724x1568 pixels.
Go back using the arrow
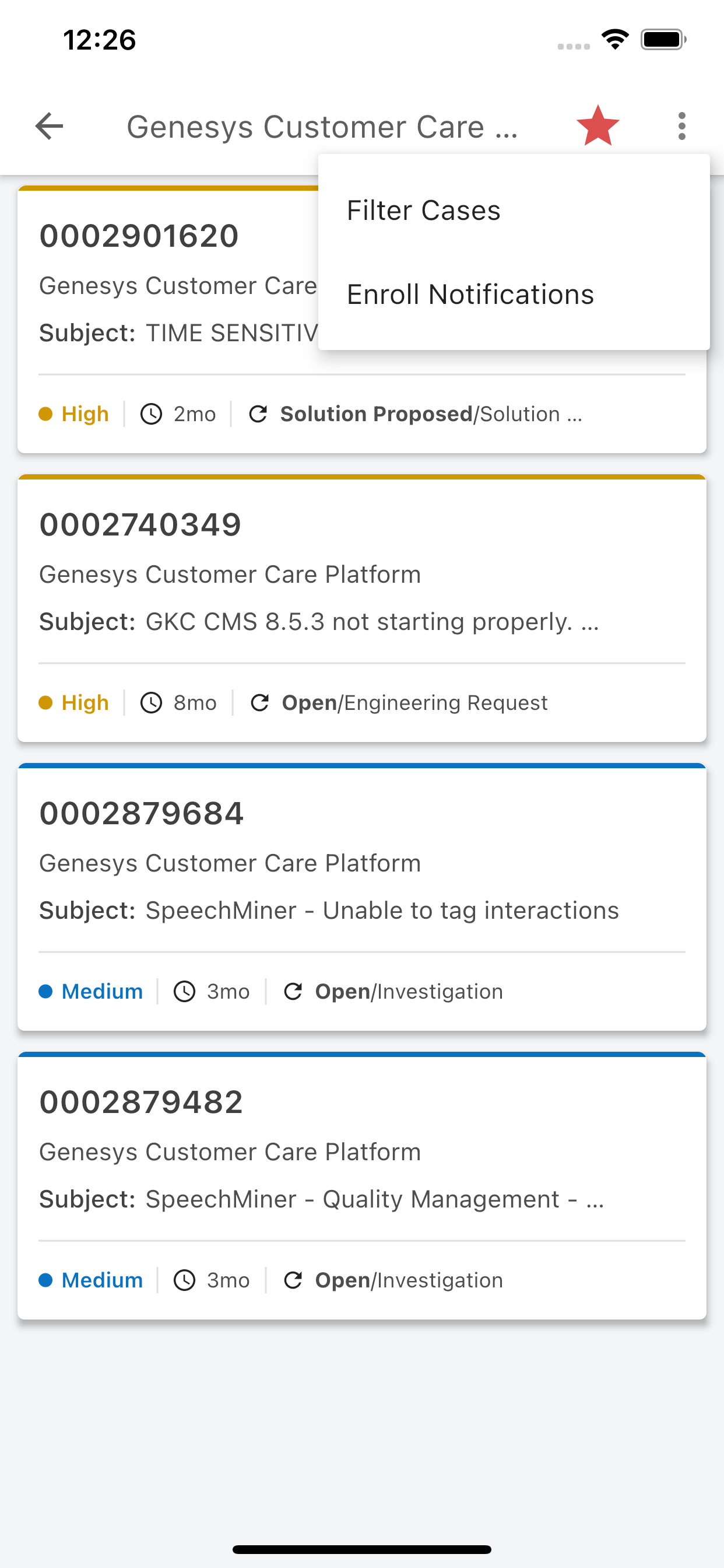pos(50,126)
